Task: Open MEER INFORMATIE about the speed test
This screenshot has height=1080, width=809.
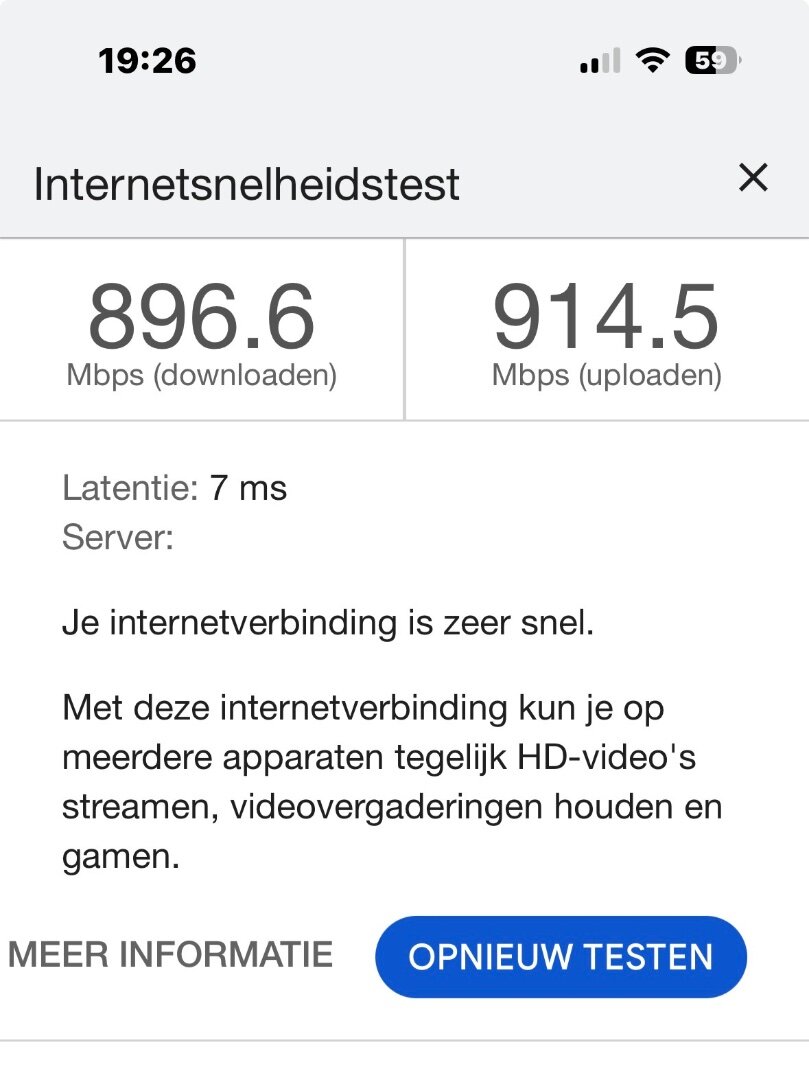Action: pyautogui.click(x=171, y=954)
